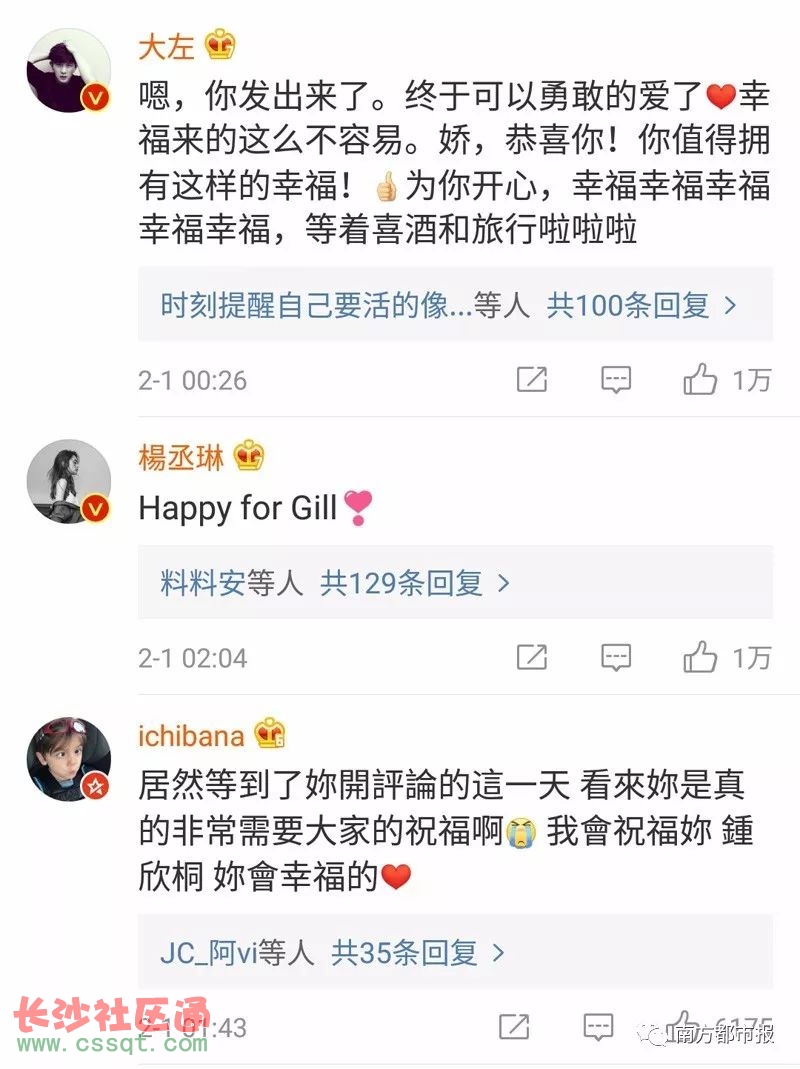Repost 楊丞琳's comment
Screen dimensions: 800x1069
[x=531, y=658]
